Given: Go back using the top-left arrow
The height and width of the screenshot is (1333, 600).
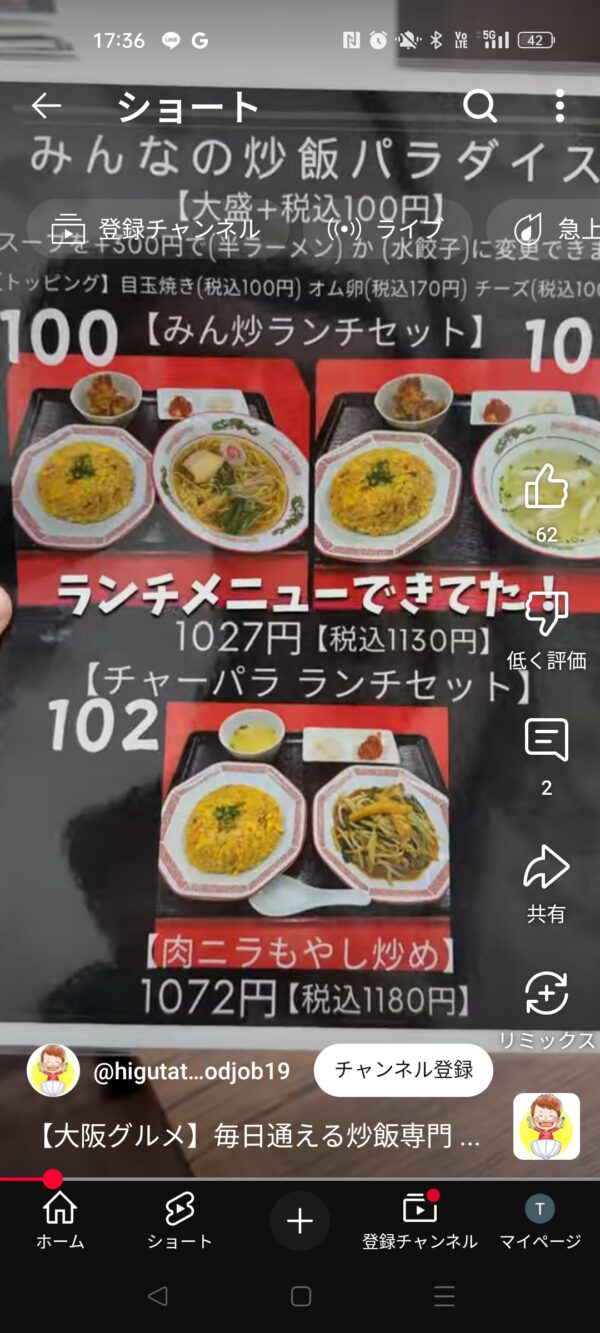Looking at the screenshot, I should pyautogui.click(x=46, y=105).
